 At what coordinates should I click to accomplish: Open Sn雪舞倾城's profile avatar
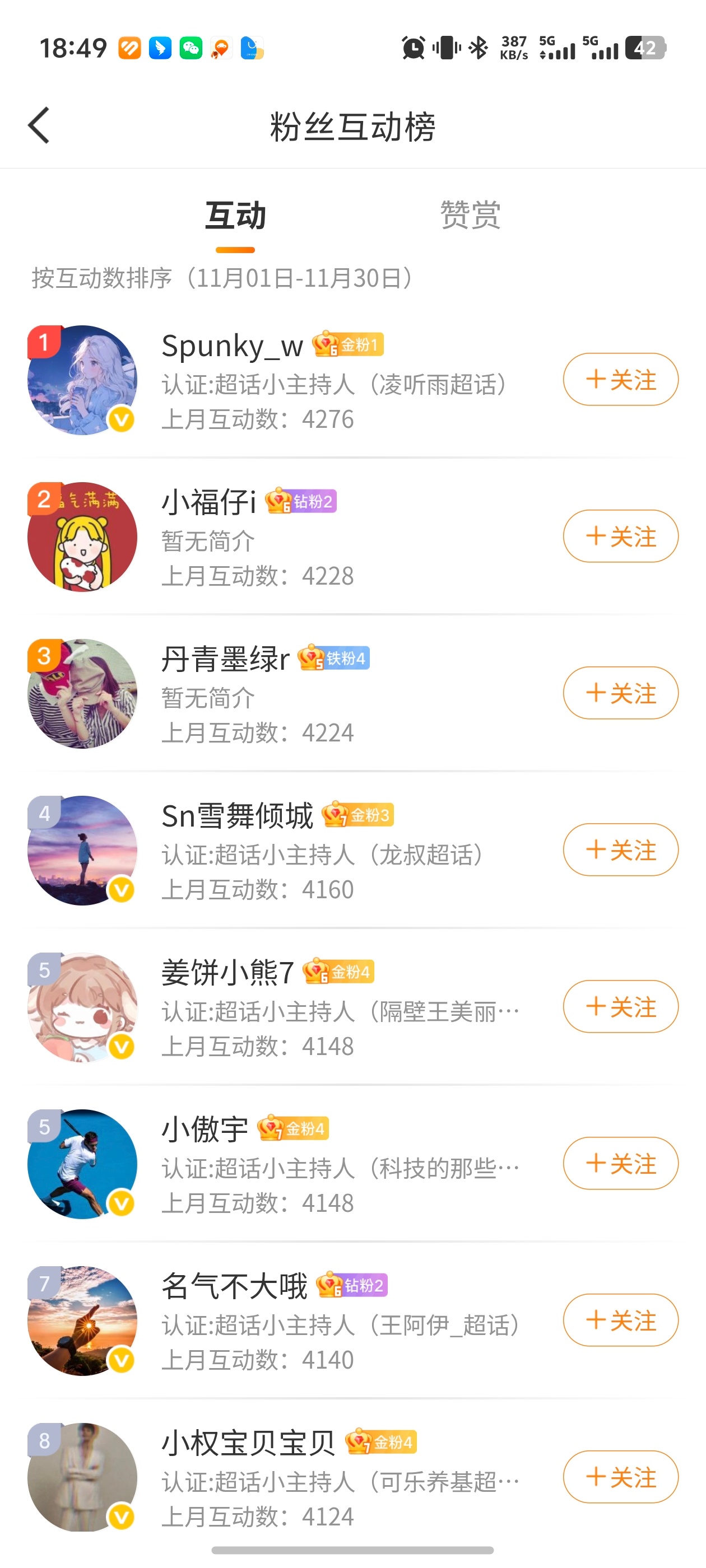coord(82,850)
